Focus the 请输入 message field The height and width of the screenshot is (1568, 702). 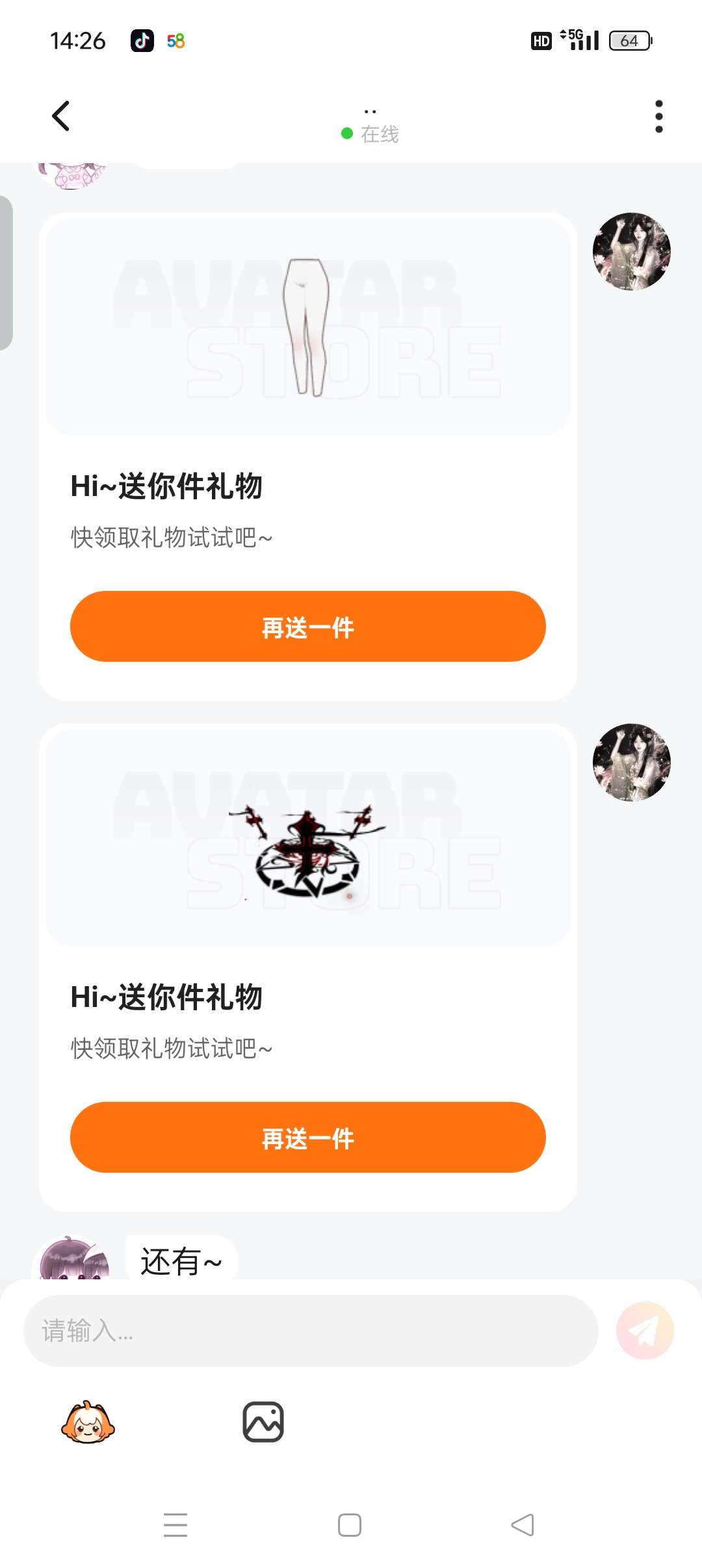(310, 1331)
